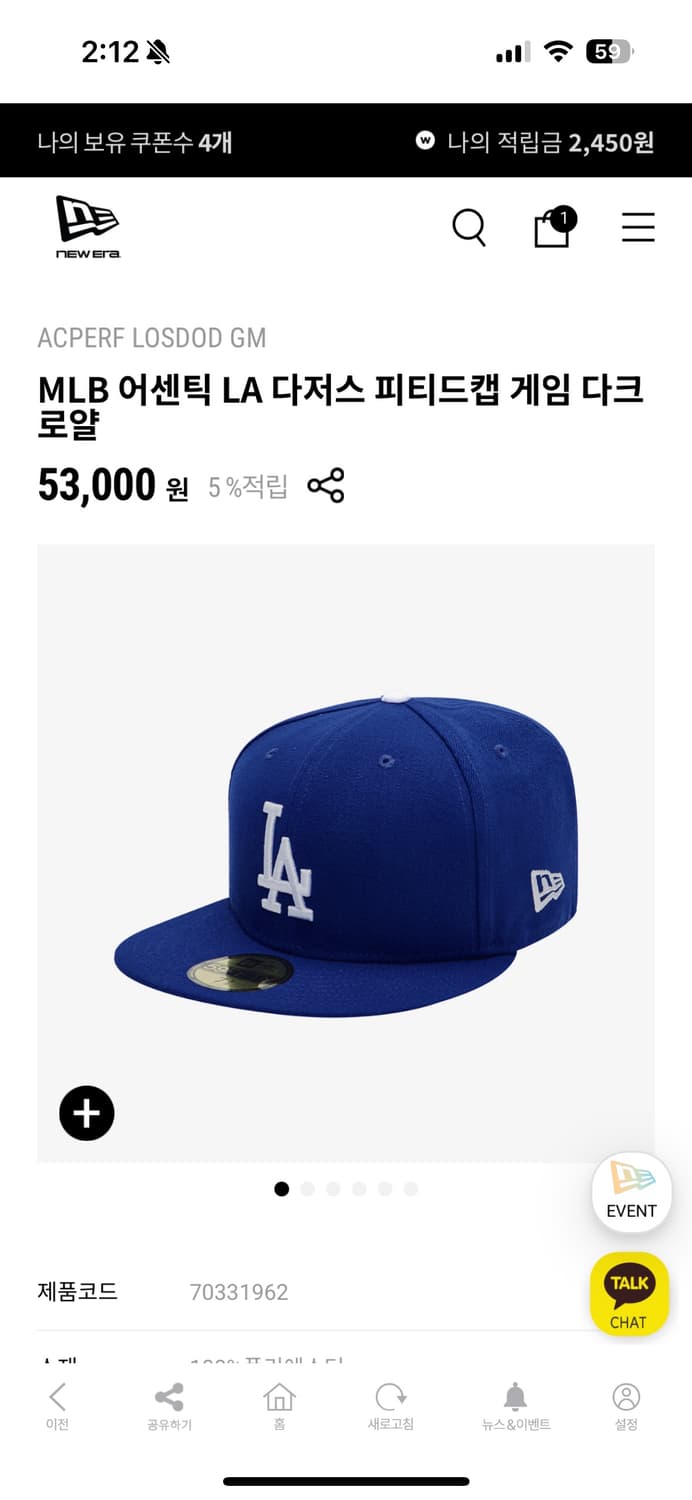
Task: Jump to second image indicator dot
Action: click(307, 1189)
